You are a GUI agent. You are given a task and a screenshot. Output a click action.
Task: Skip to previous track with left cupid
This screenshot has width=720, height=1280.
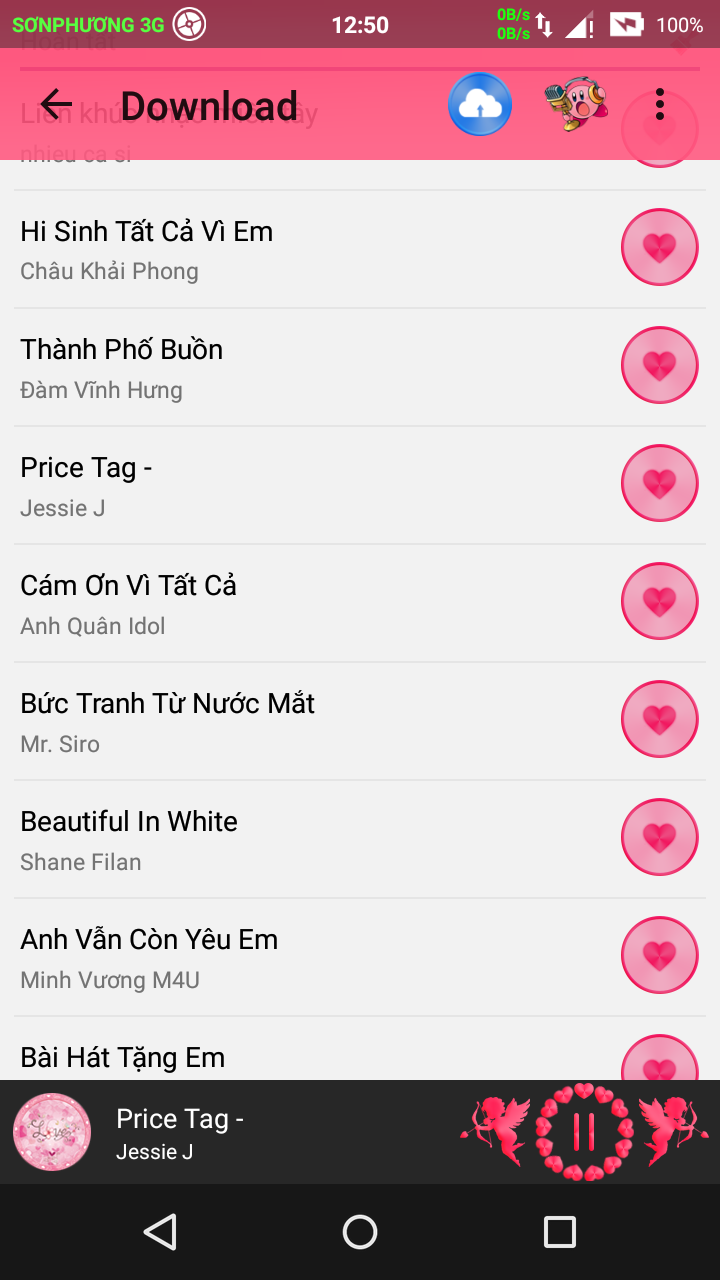(496, 1130)
